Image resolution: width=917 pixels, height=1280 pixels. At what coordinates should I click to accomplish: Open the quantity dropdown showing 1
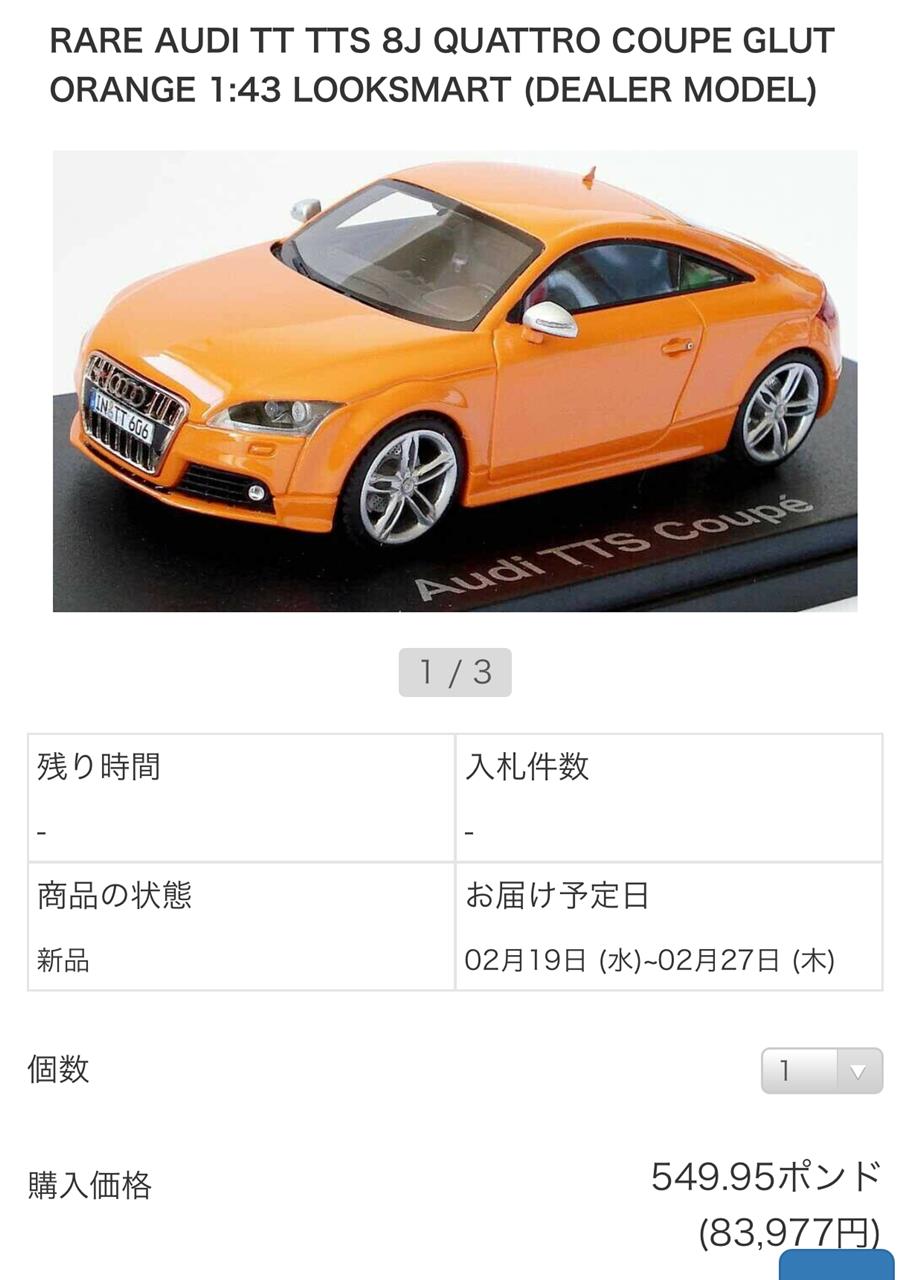click(x=821, y=1071)
